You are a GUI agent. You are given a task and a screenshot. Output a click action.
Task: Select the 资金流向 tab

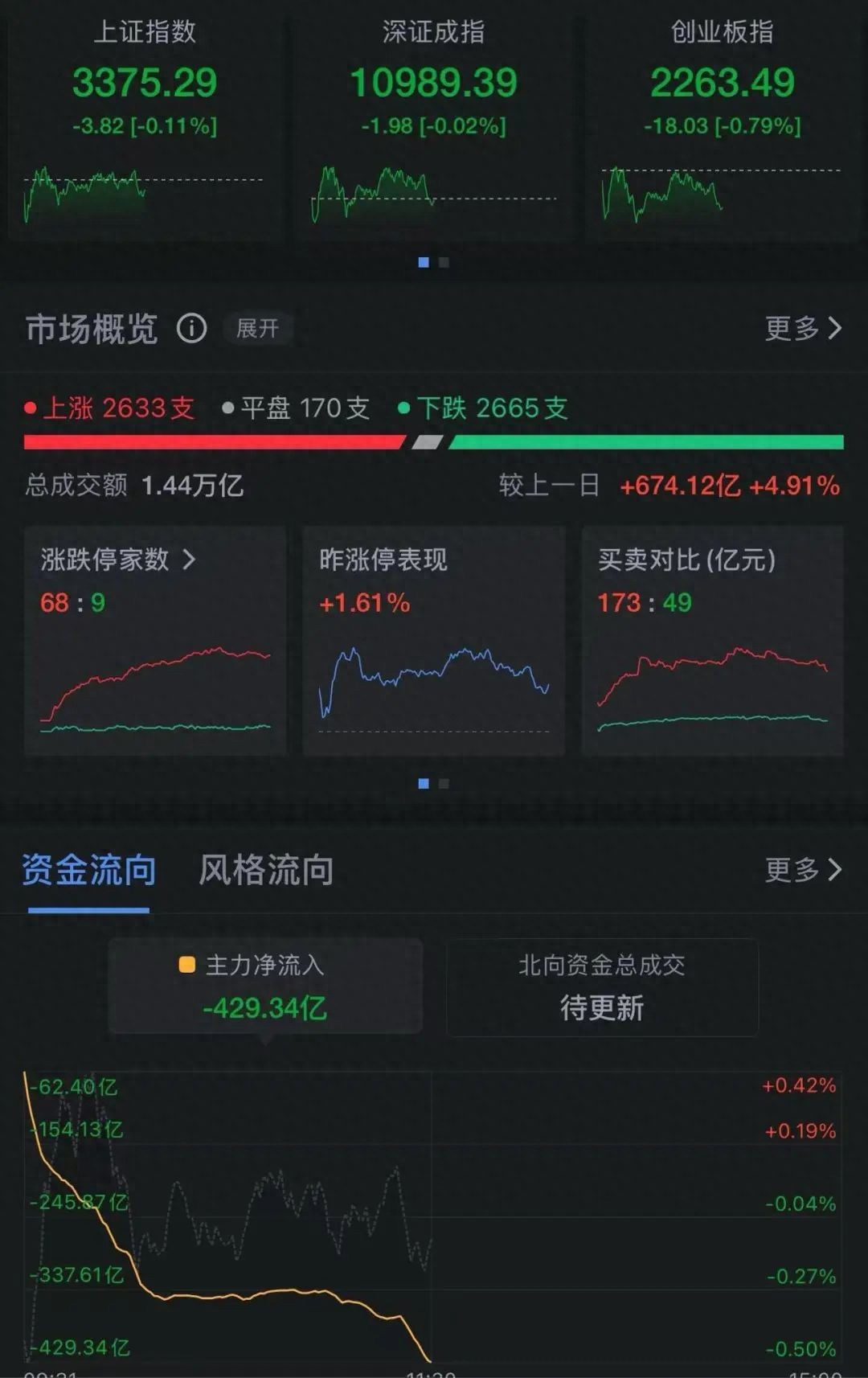click(x=88, y=871)
